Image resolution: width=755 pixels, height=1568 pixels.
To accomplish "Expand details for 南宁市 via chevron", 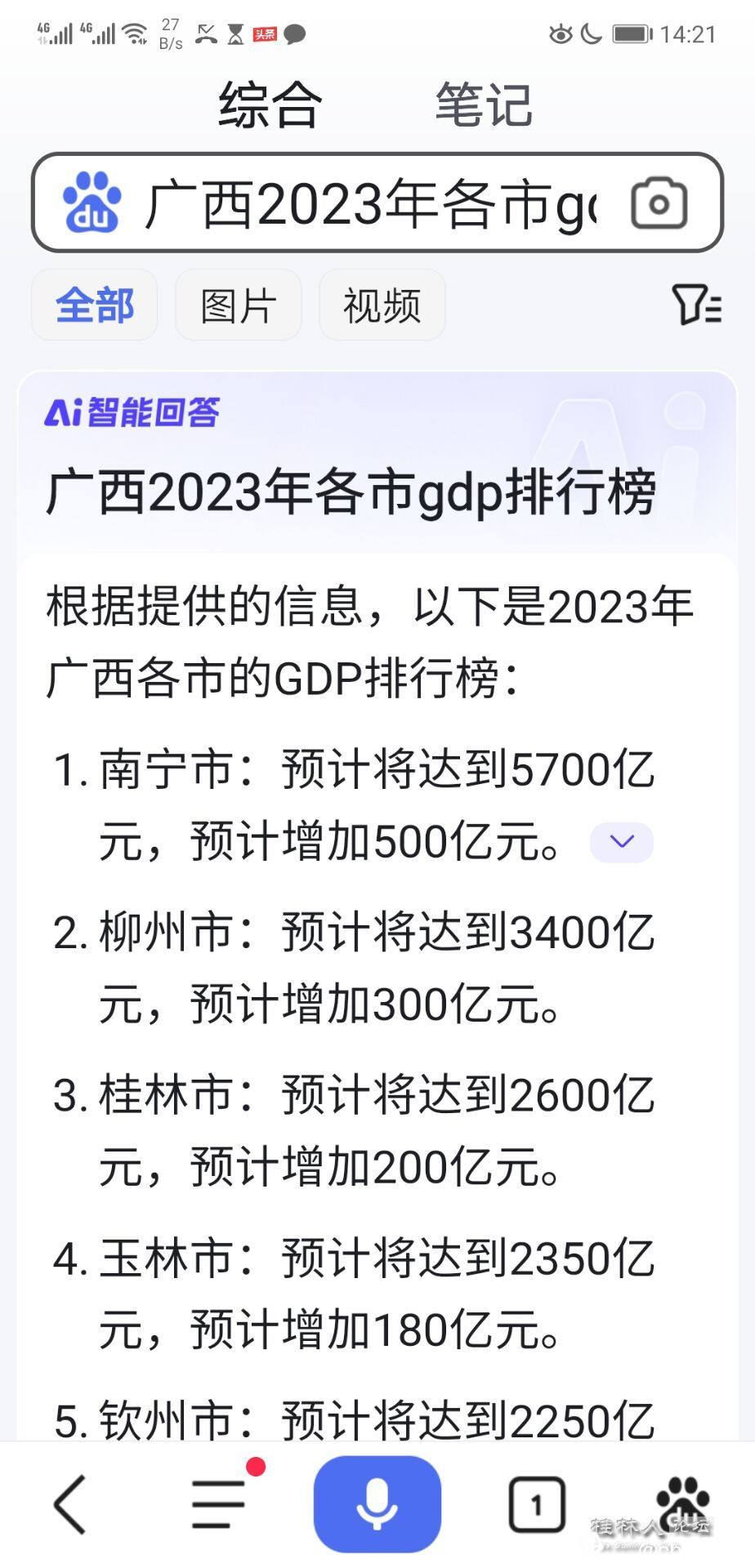I will click(621, 842).
